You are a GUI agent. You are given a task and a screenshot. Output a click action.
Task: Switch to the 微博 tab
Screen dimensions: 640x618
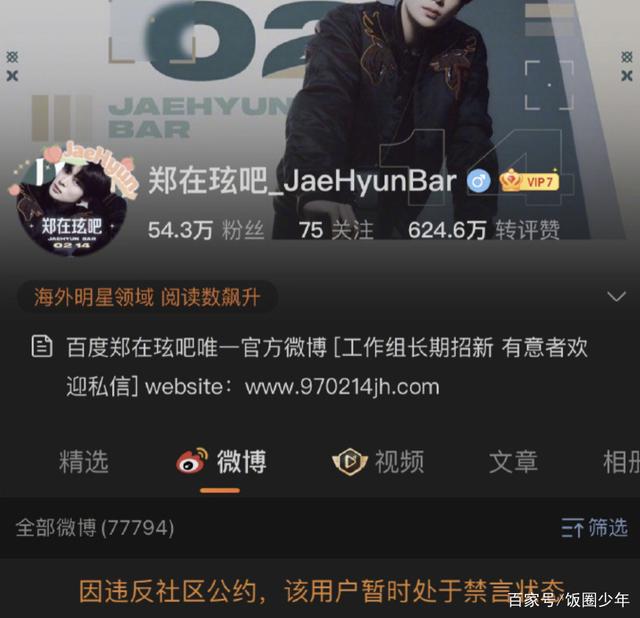click(222, 462)
